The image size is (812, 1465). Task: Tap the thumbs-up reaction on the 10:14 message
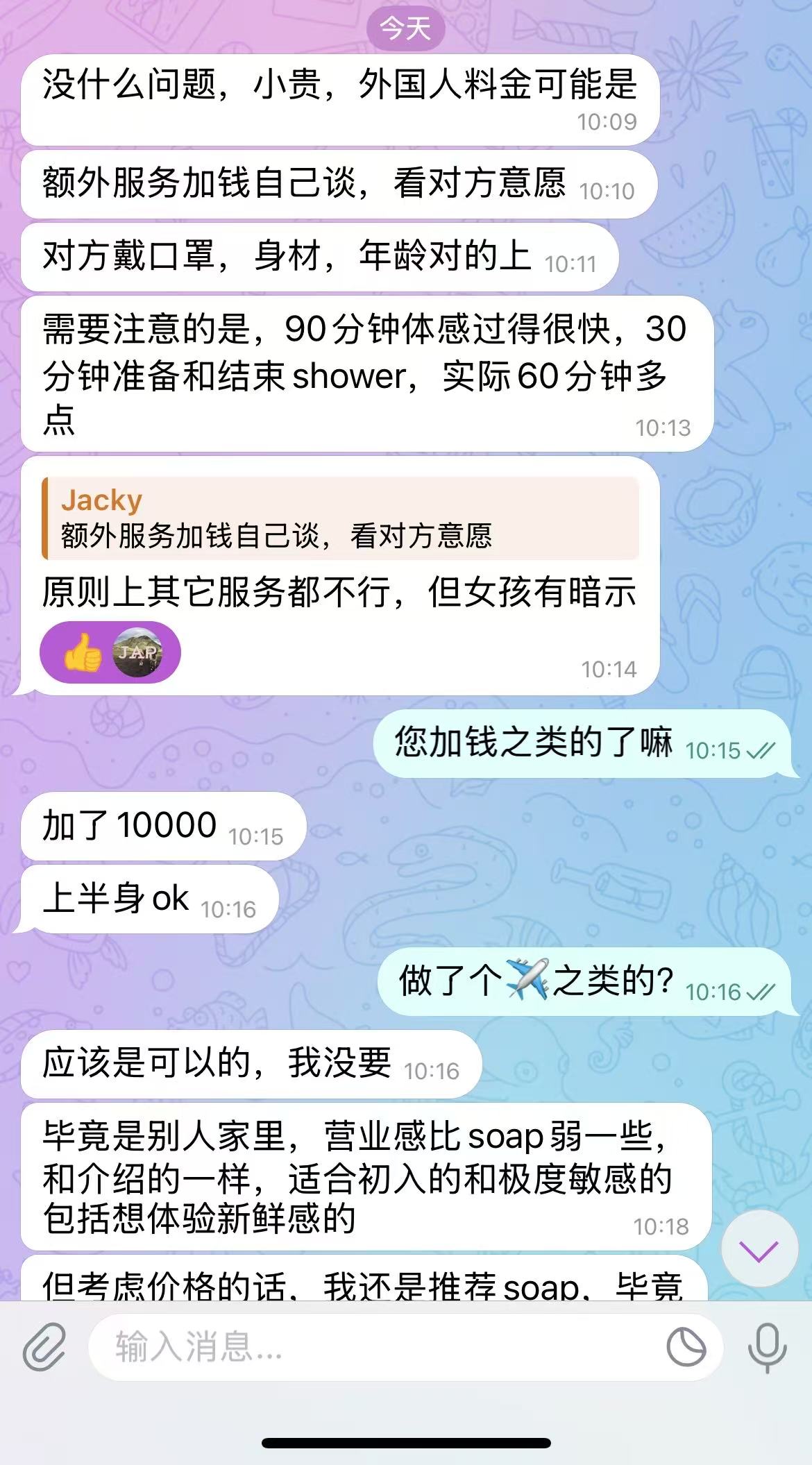coord(83,652)
